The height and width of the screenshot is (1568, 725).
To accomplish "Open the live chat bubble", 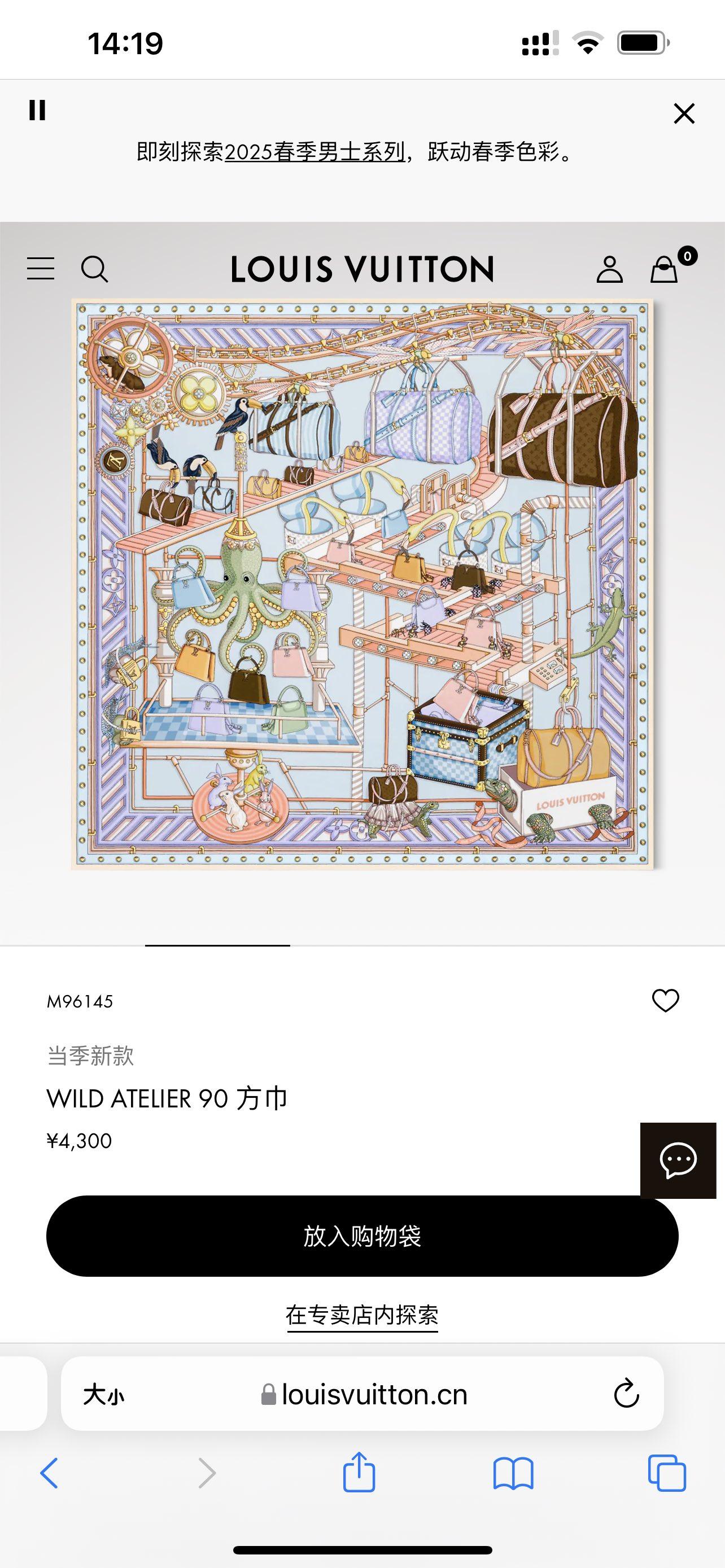I will [678, 1160].
